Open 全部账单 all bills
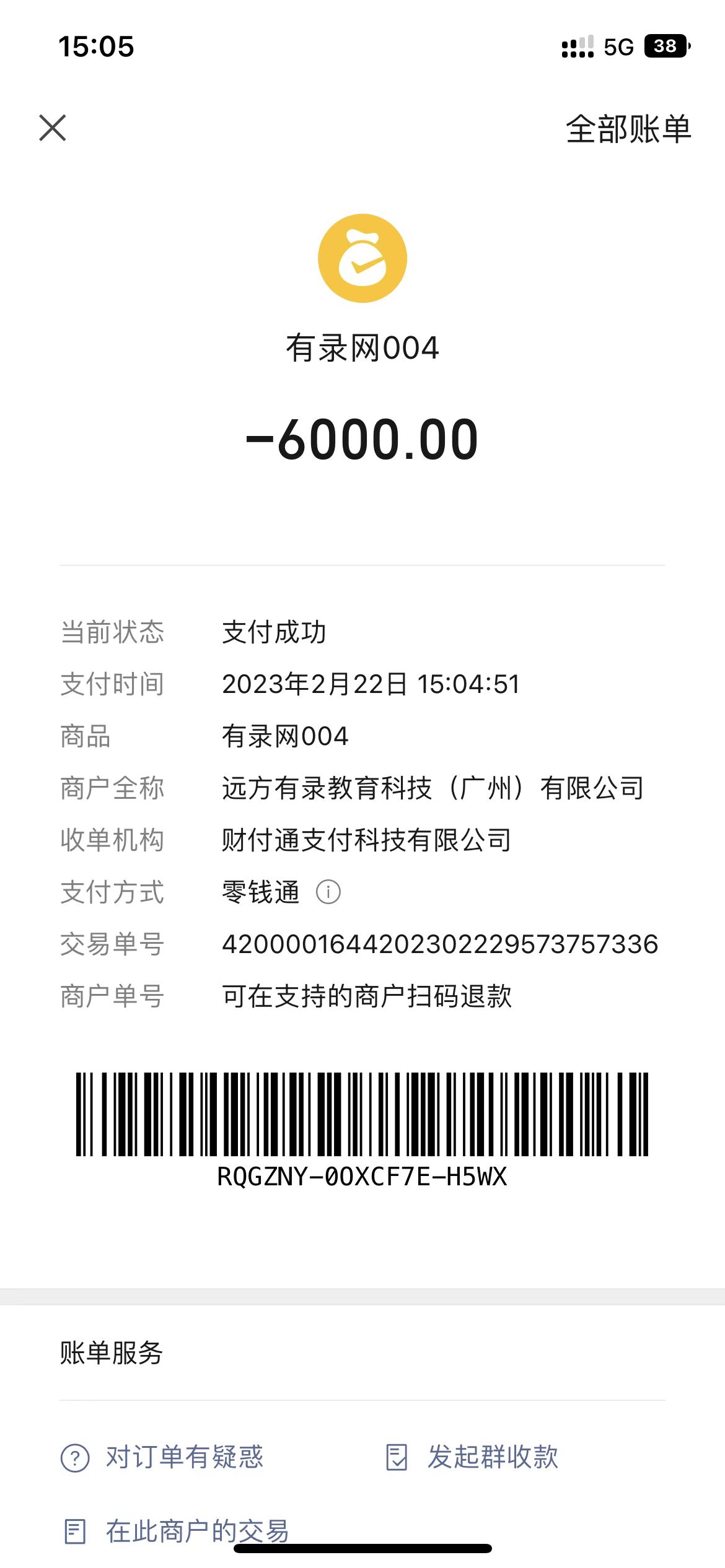This screenshot has height=1568, width=725. [628, 129]
